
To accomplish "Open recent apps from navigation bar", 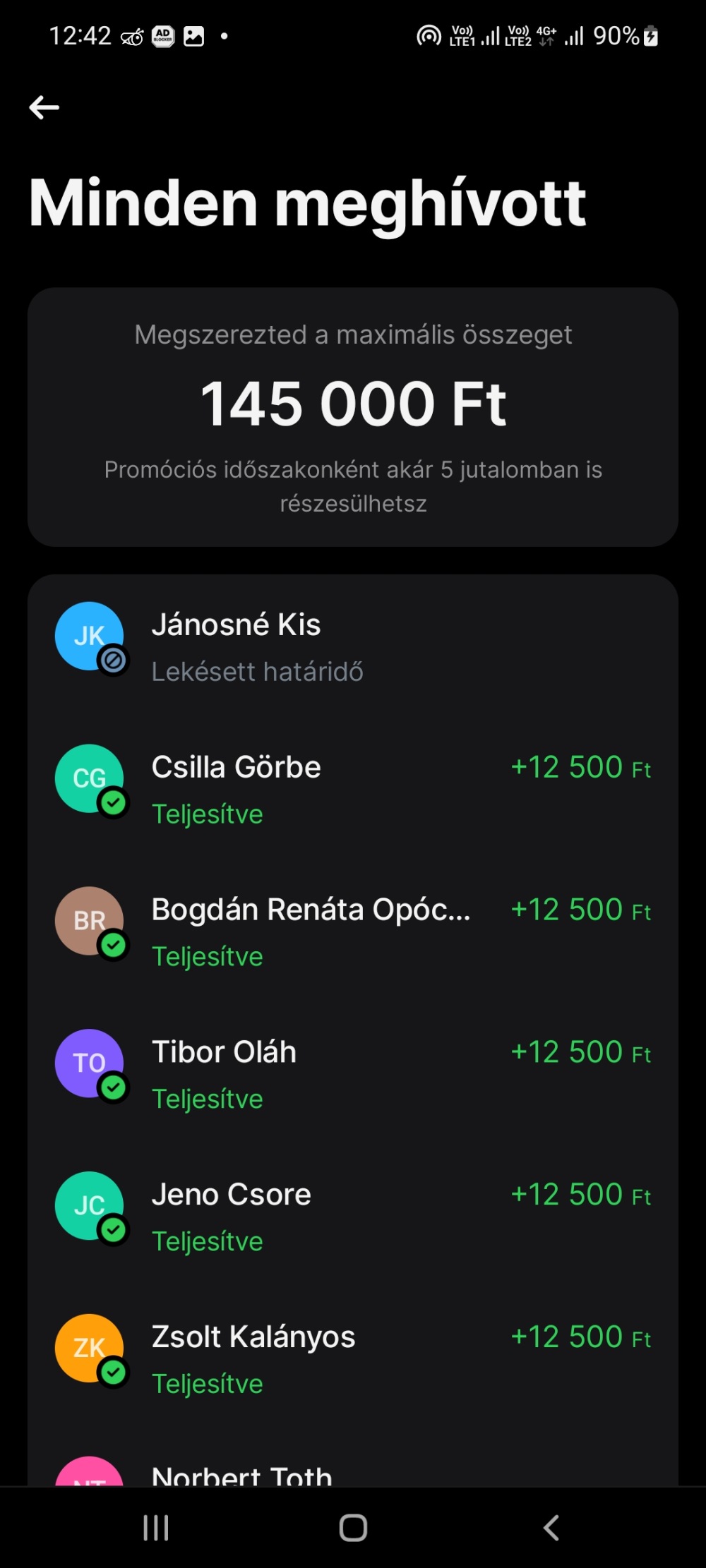I will coord(156,1528).
